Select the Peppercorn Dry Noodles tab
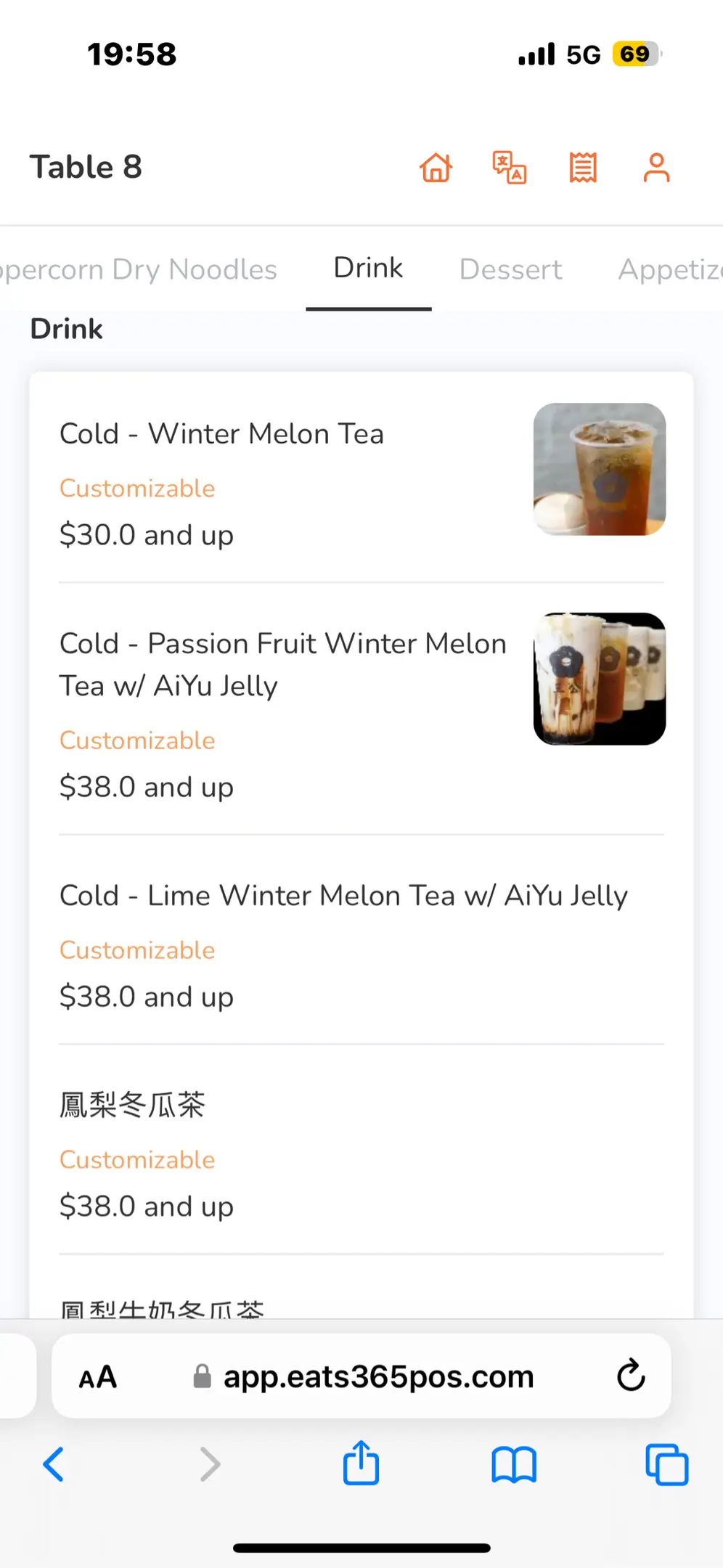The height and width of the screenshot is (1568, 723). click(139, 269)
